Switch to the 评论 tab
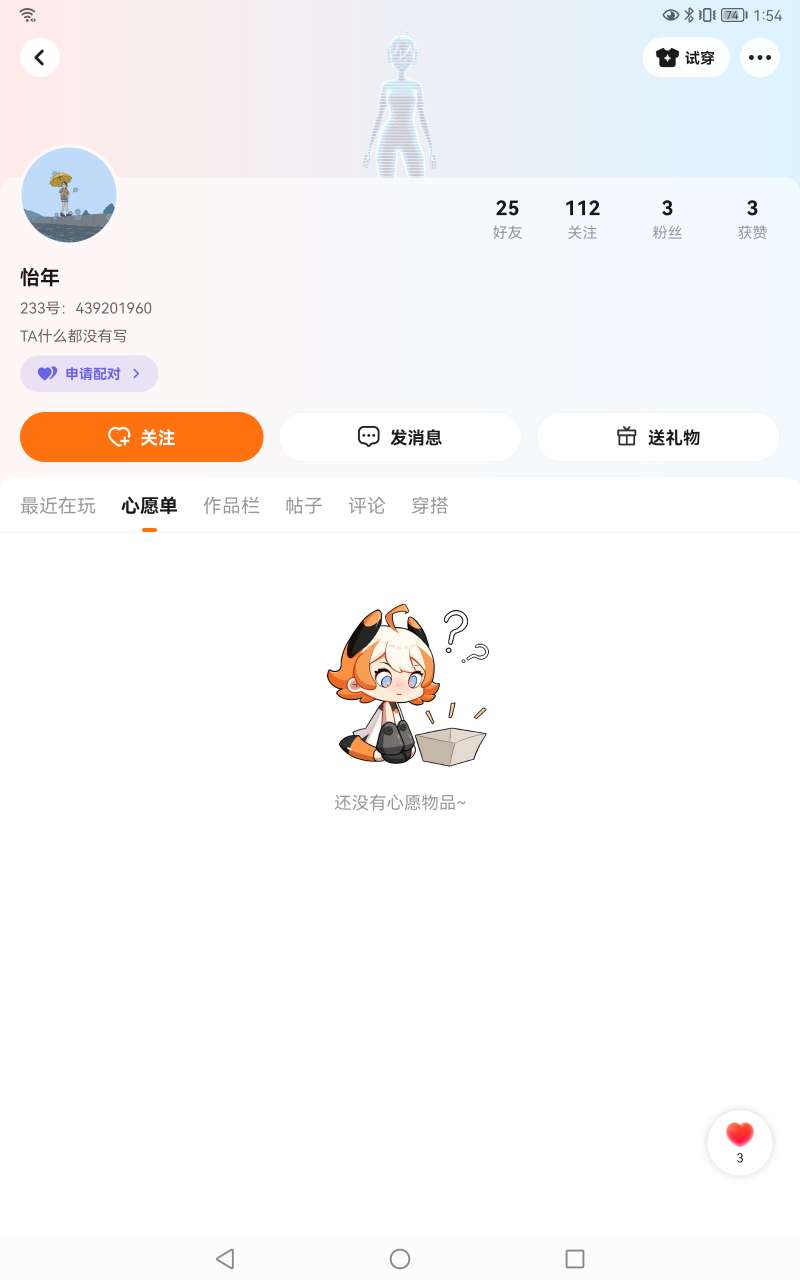Screen dimensions: 800x1280 pyautogui.click(x=367, y=506)
